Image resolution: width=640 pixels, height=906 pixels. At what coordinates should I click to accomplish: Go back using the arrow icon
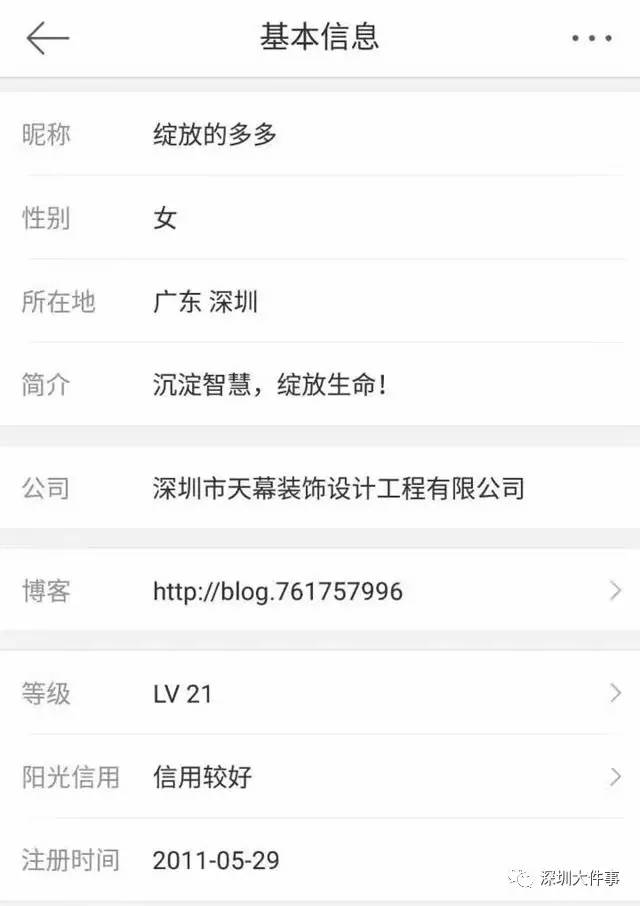pyautogui.click(x=47, y=38)
